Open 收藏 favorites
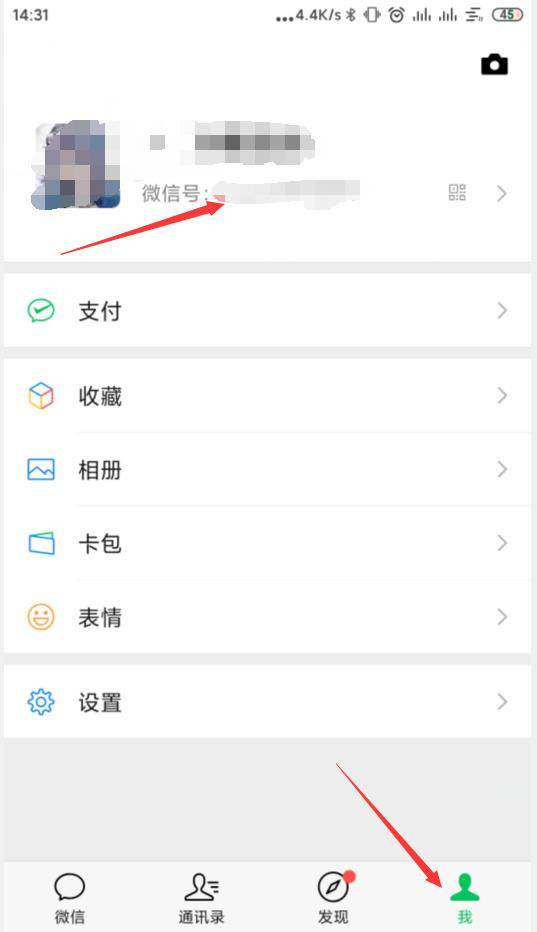This screenshot has height=932, width=537. pyautogui.click(x=268, y=396)
